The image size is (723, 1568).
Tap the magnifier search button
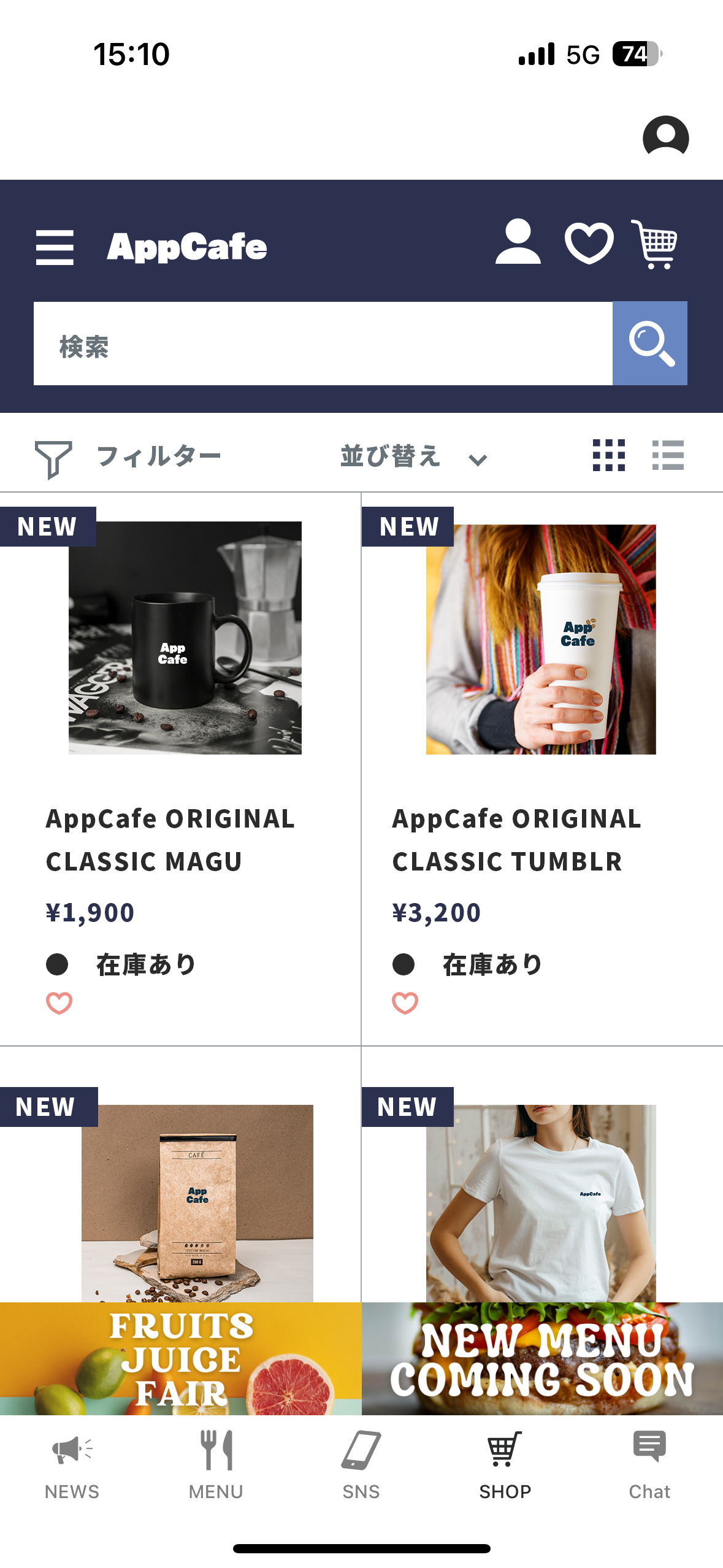pos(650,344)
